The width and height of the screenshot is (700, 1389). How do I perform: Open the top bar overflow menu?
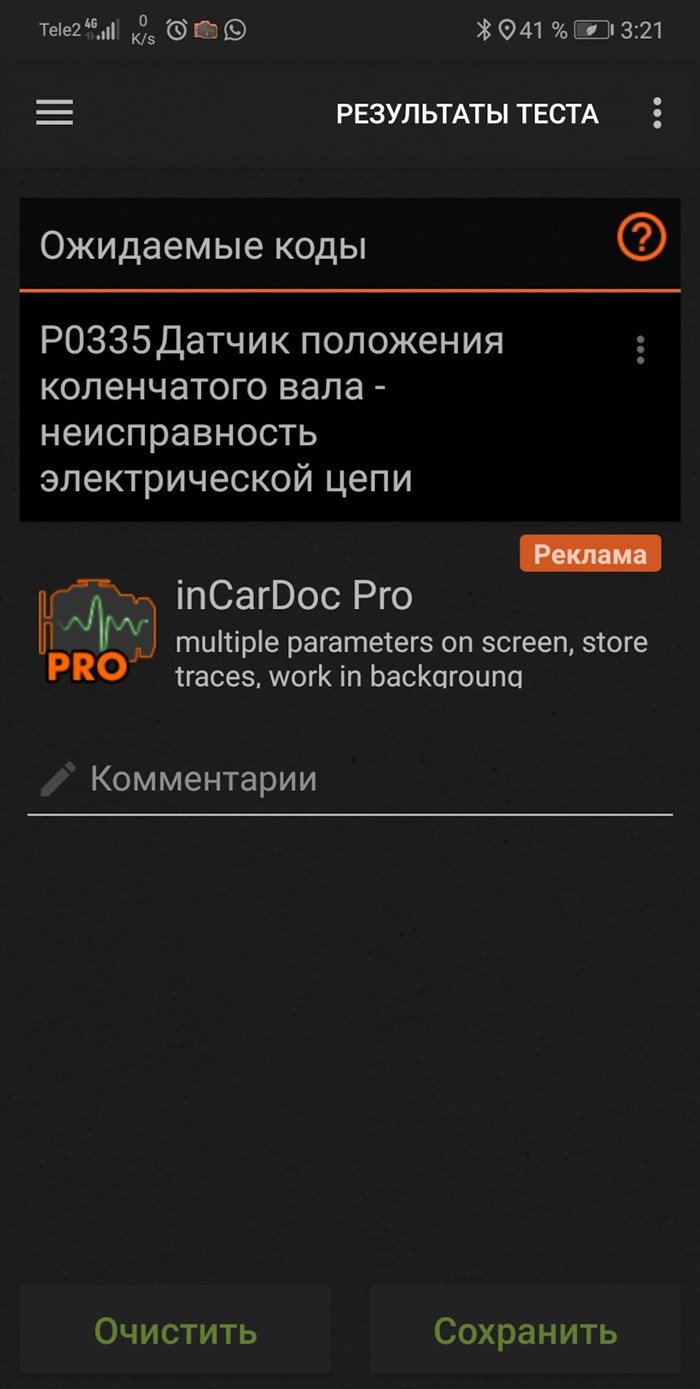(x=657, y=113)
